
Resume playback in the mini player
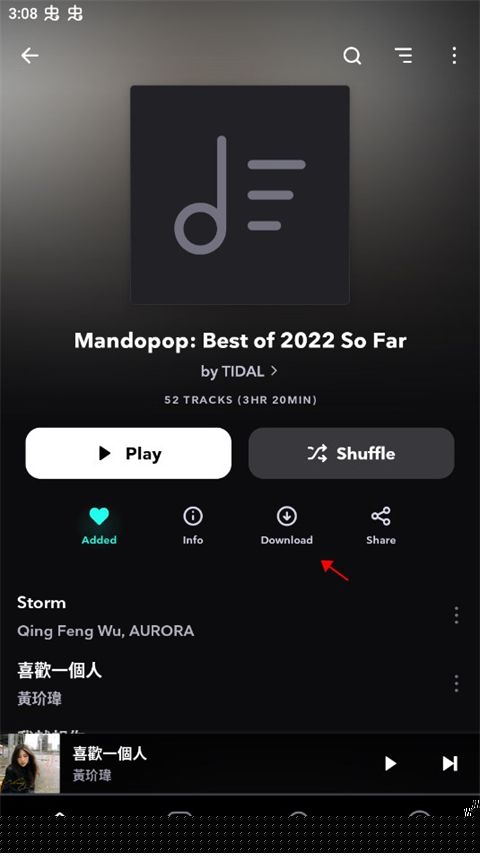coord(390,764)
